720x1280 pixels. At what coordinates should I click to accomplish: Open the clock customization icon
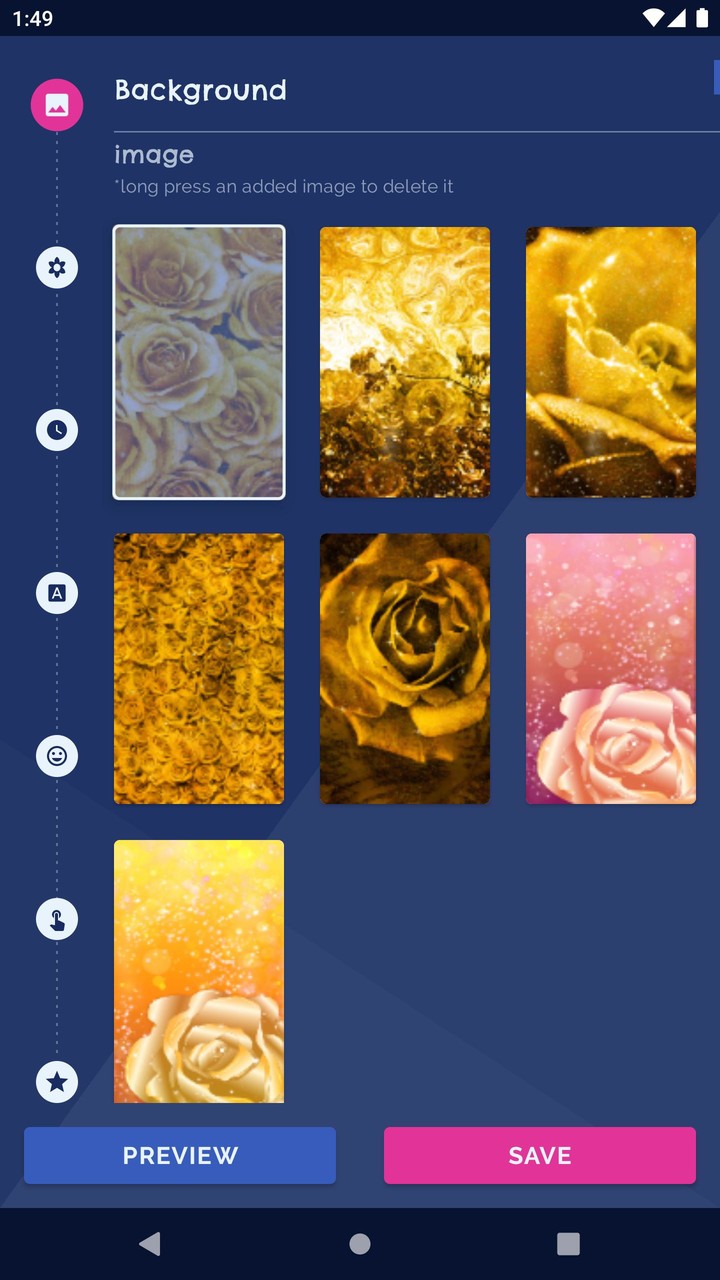pyautogui.click(x=56, y=430)
